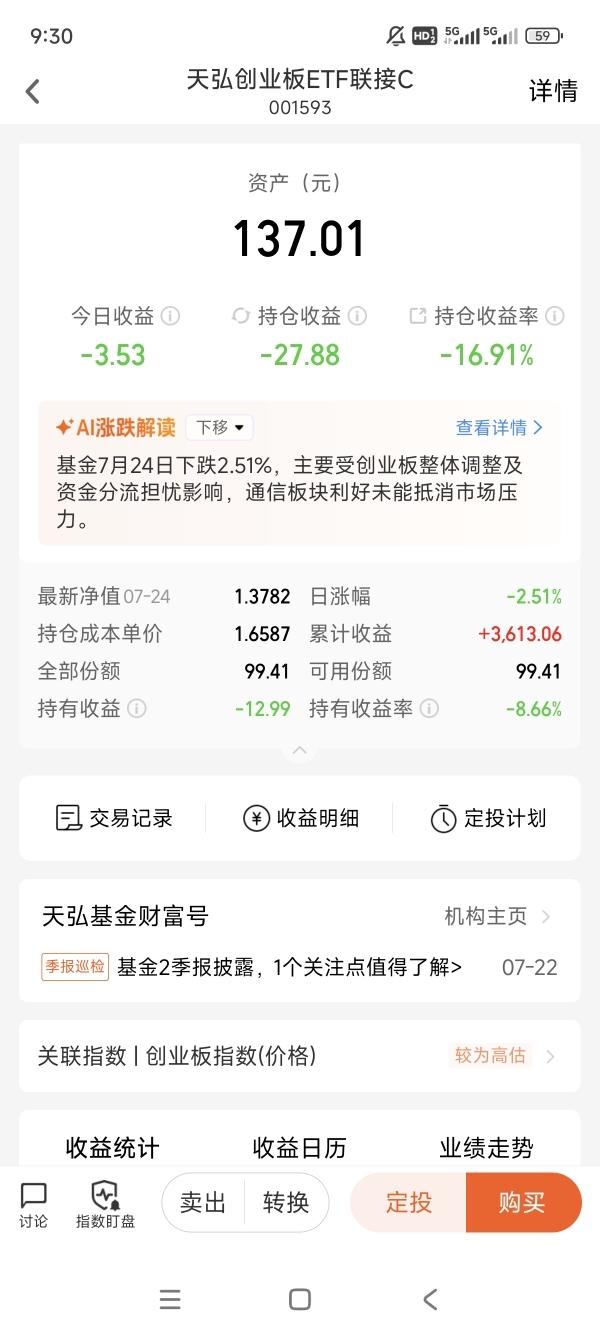Open 机构主页 of 天弘基金财富号
Viewport: 600px width, 1335px height.
pos(498,916)
